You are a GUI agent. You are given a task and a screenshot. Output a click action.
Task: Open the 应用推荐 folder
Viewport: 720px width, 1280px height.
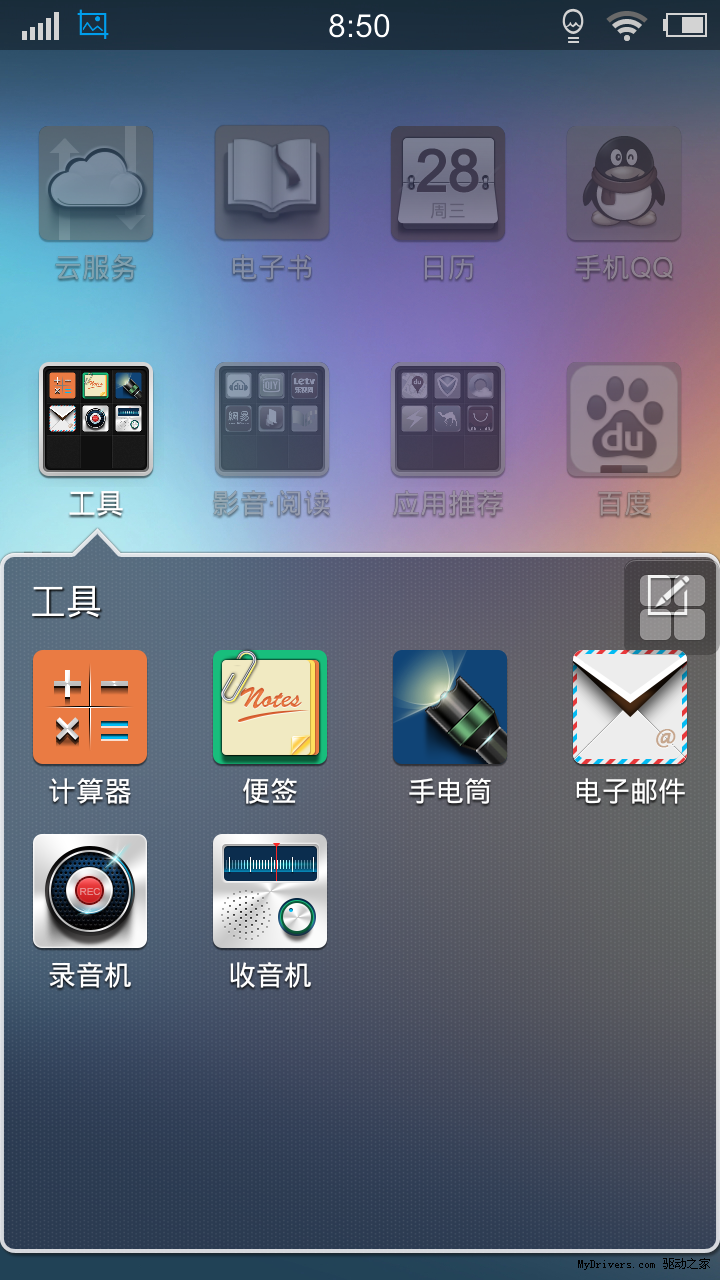(x=447, y=420)
